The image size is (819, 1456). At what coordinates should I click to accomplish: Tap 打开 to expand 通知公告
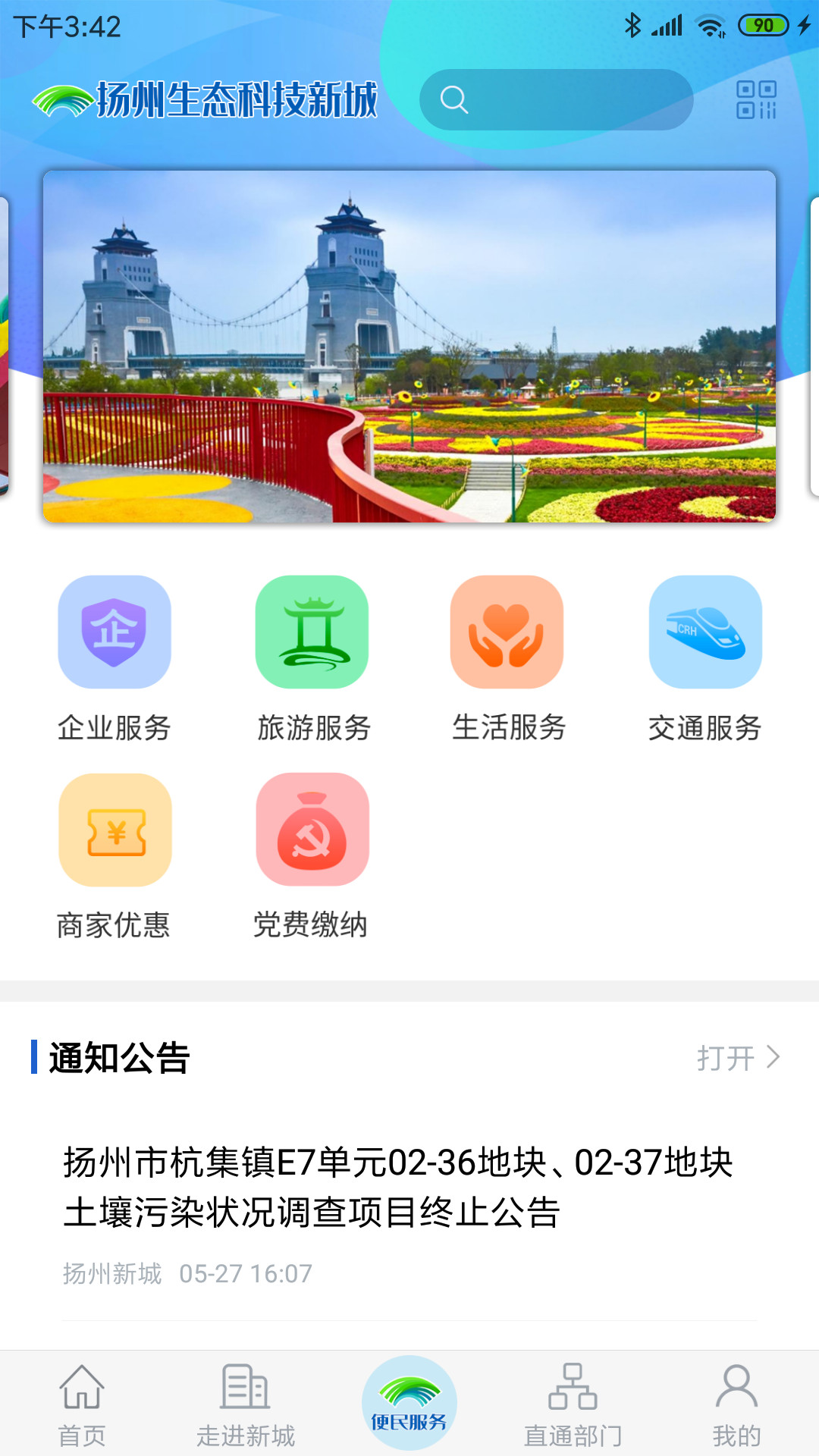pos(737,1057)
